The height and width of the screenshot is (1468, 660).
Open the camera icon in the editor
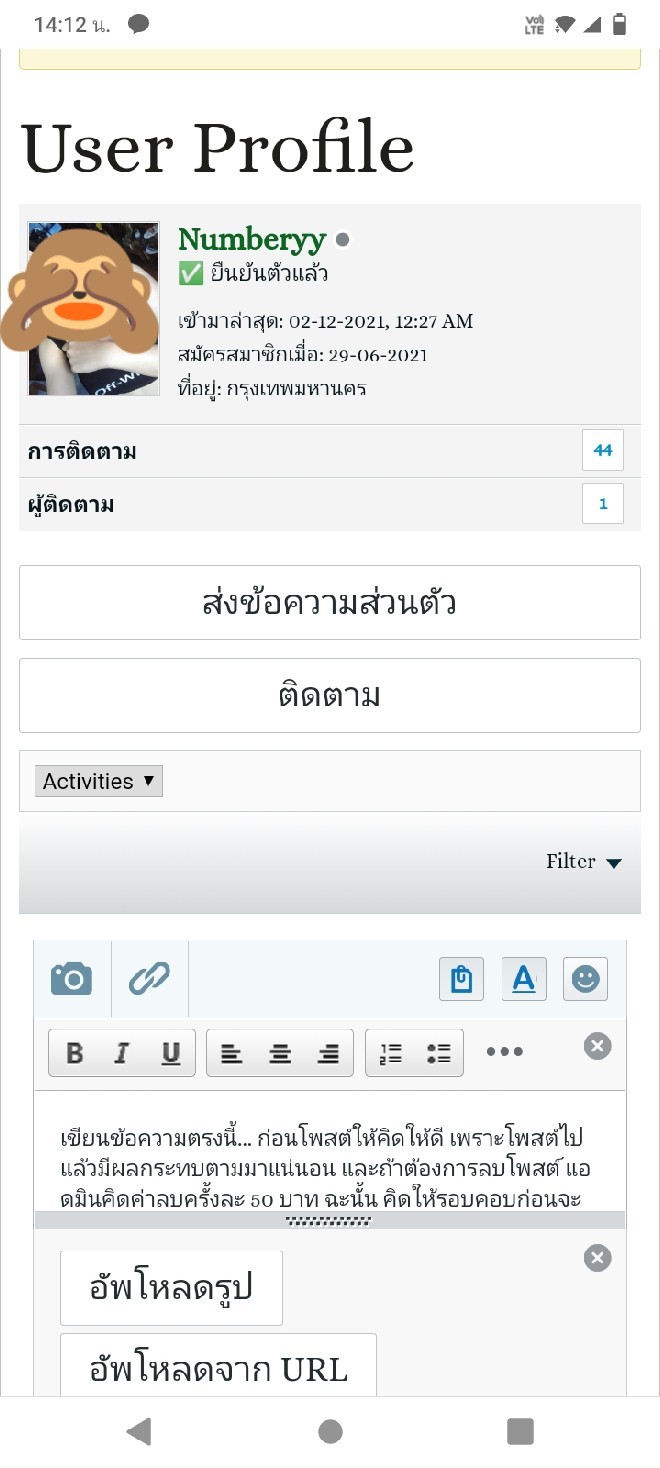[x=72, y=978]
